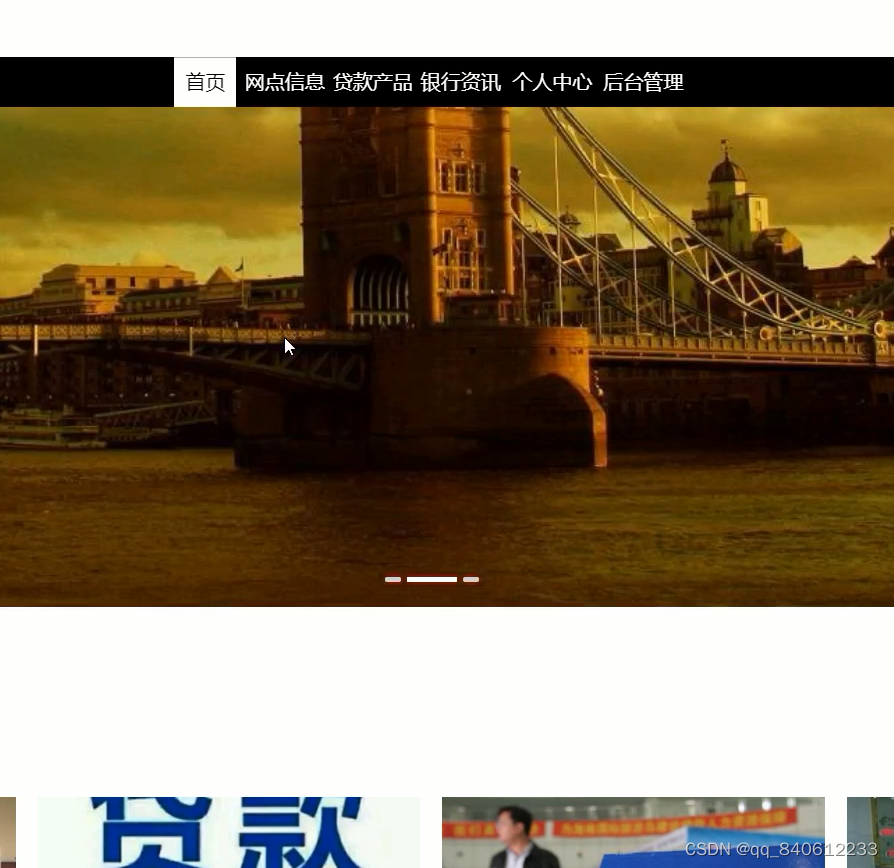Open 后台管理 admin page
Viewport: 894px width, 868px height.
[642, 82]
